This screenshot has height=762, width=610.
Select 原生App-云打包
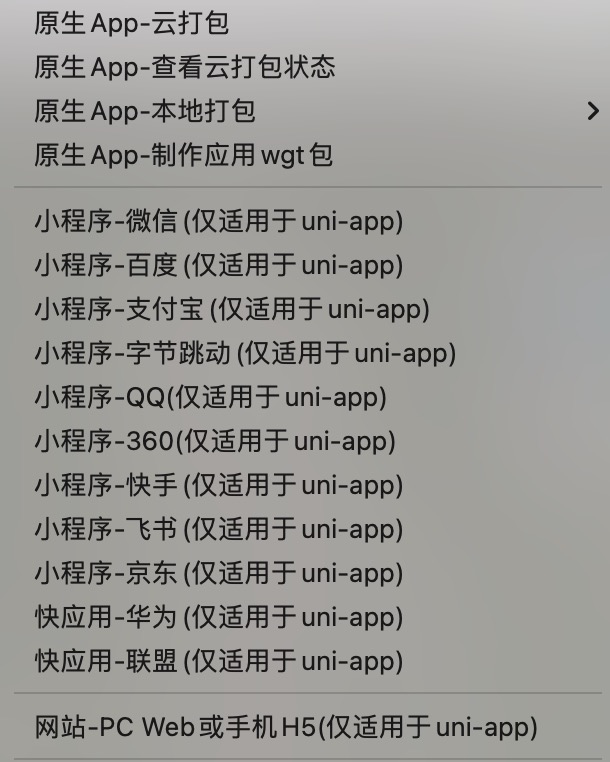(x=132, y=23)
